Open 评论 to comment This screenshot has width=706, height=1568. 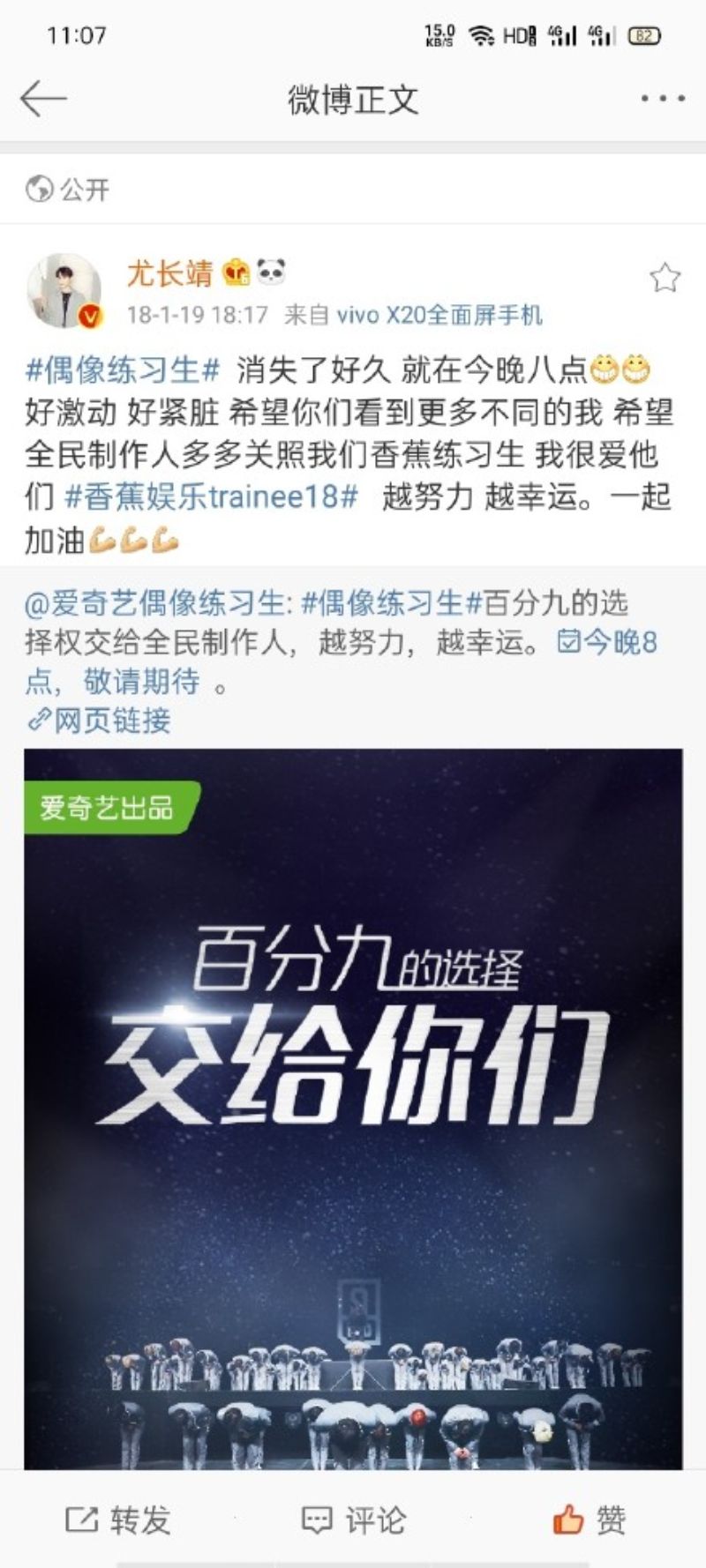[x=353, y=1519]
